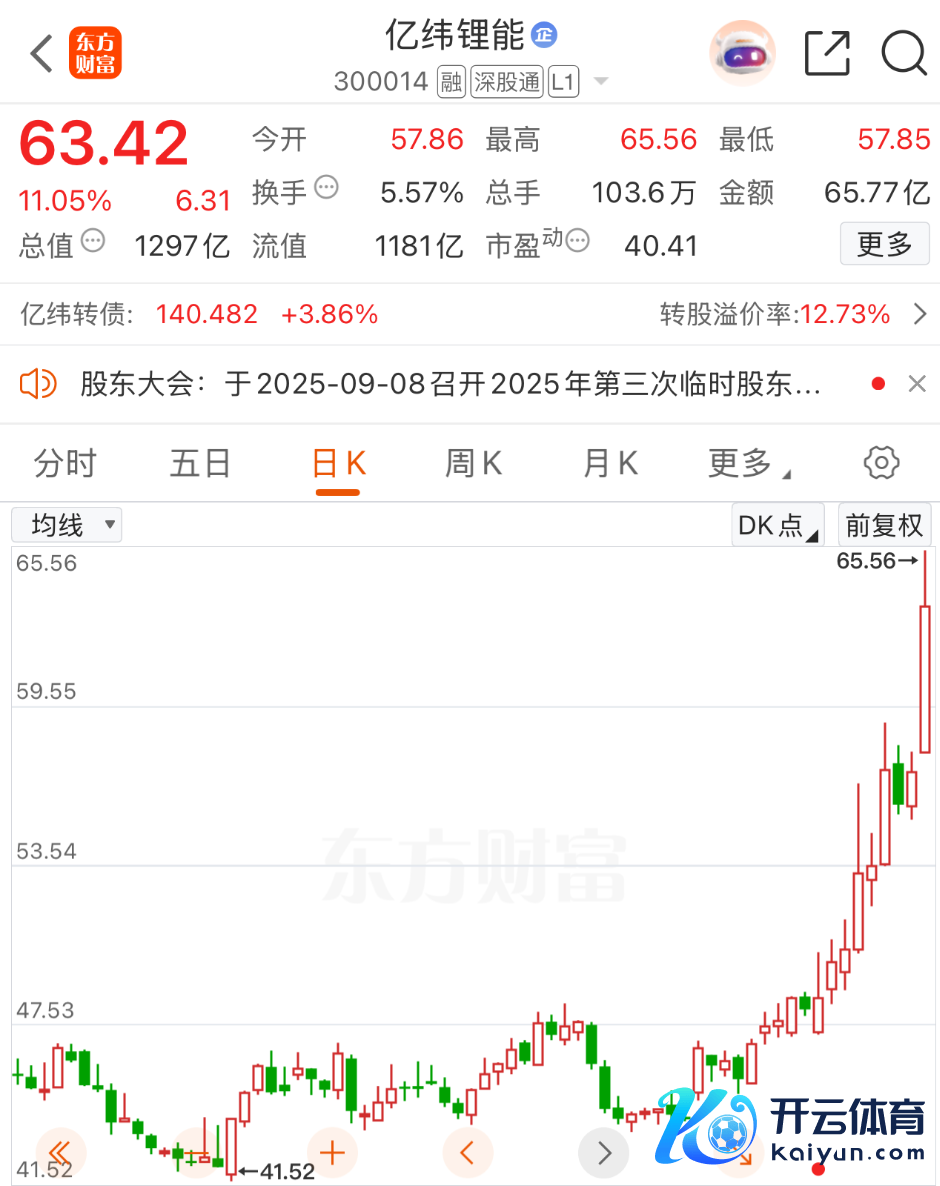Viewport: 940px width, 1186px height.
Task: Switch to the 五日 chart tab
Action: coord(200,463)
